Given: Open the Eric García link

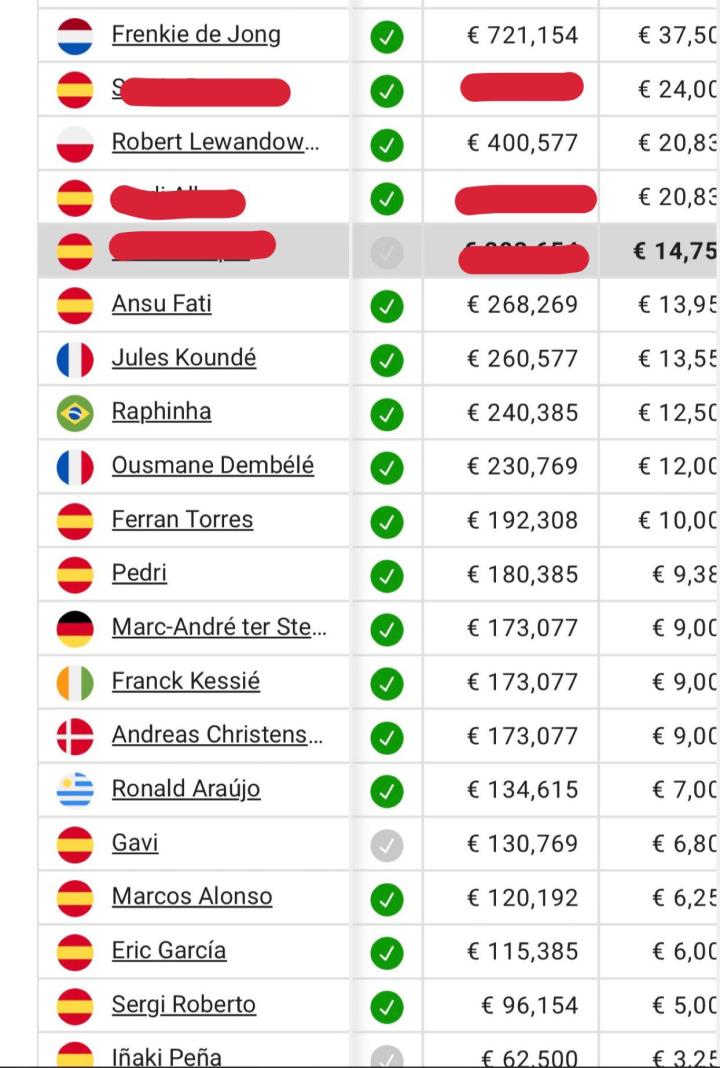Looking at the screenshot, I should click(x=169, y=951).
